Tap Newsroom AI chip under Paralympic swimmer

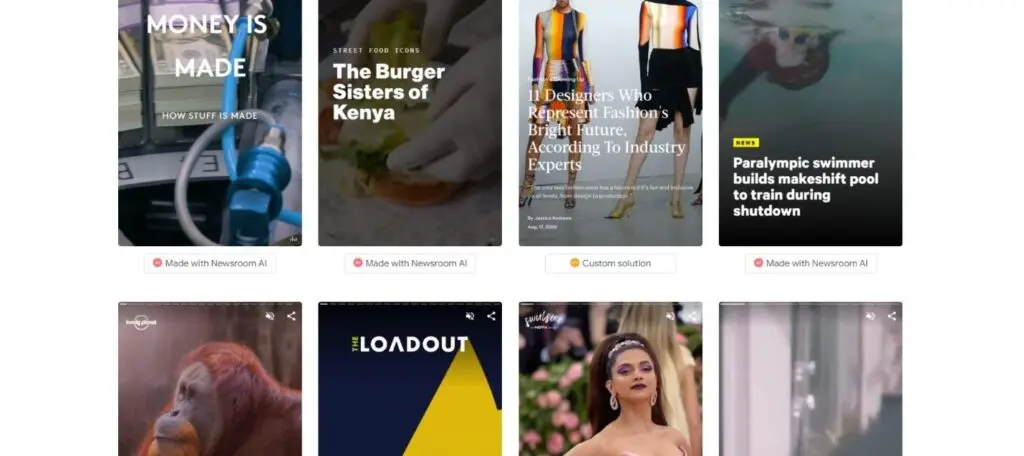pyautogui.click(x=810, y=263)
